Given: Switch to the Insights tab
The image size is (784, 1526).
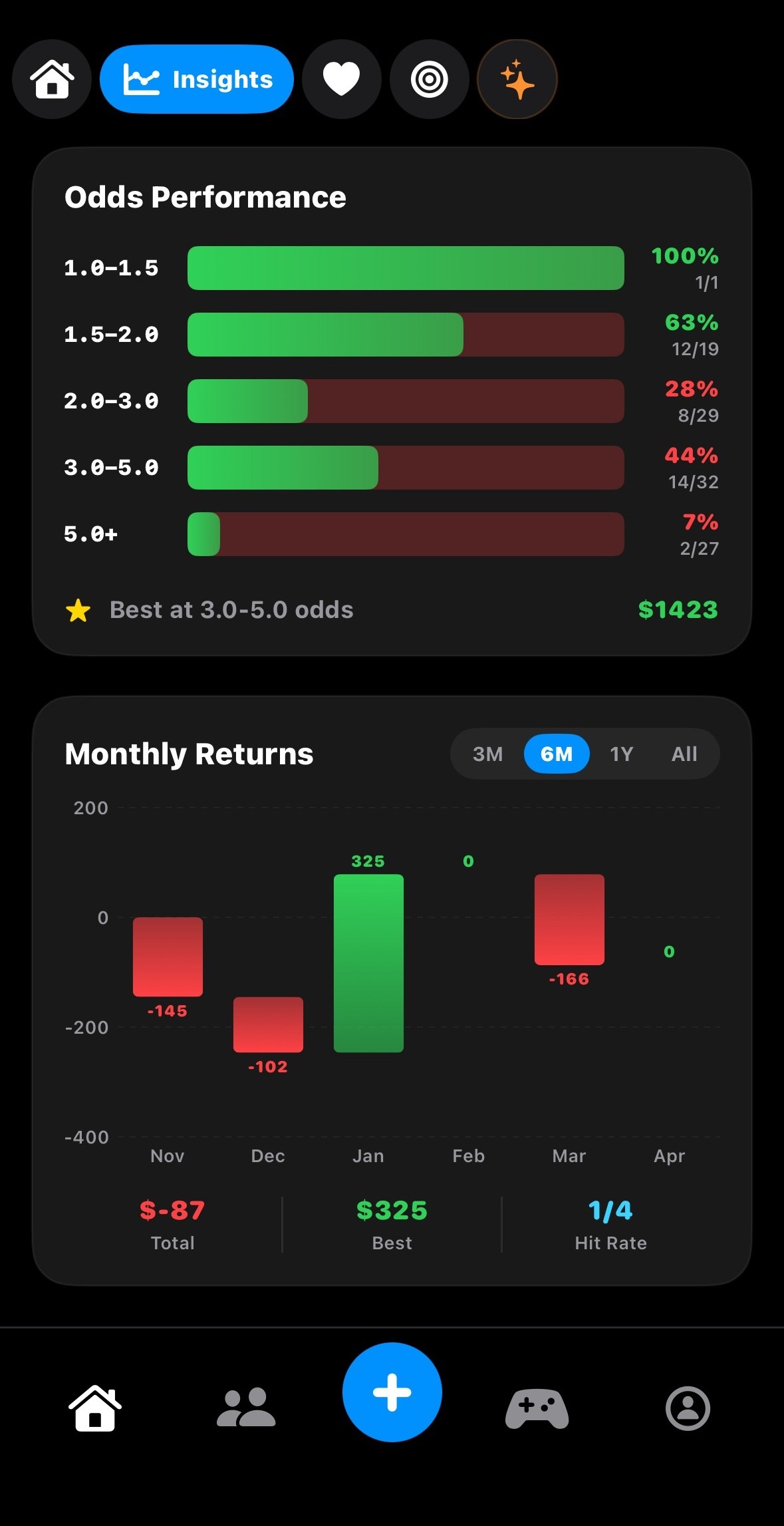Looking at the screenshot, I should click(x=197, y=78).
